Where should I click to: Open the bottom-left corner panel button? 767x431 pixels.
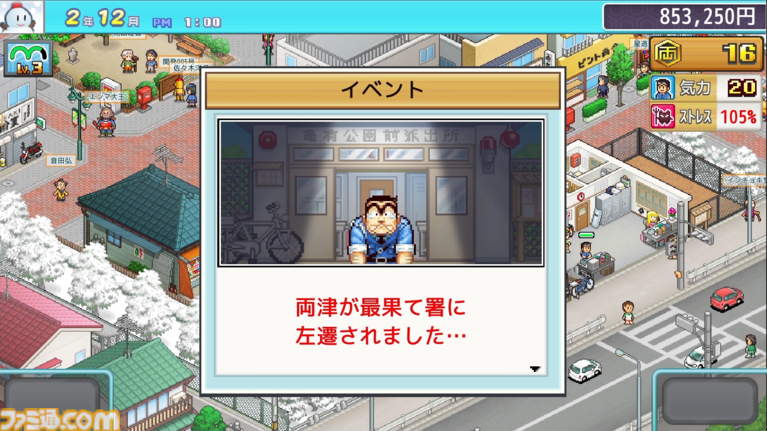[52, 400]
